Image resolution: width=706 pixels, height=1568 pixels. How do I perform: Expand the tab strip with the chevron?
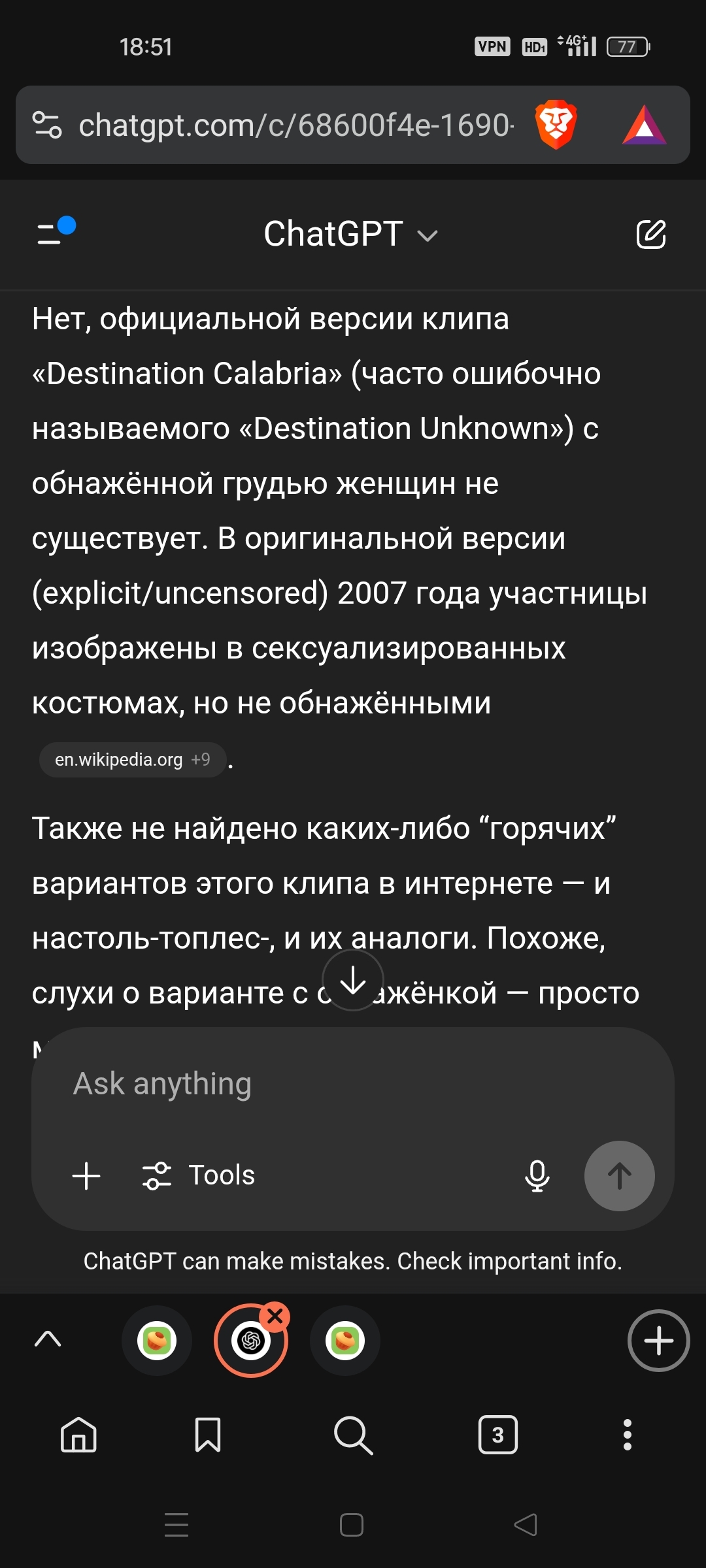(x=48, y=1339)
